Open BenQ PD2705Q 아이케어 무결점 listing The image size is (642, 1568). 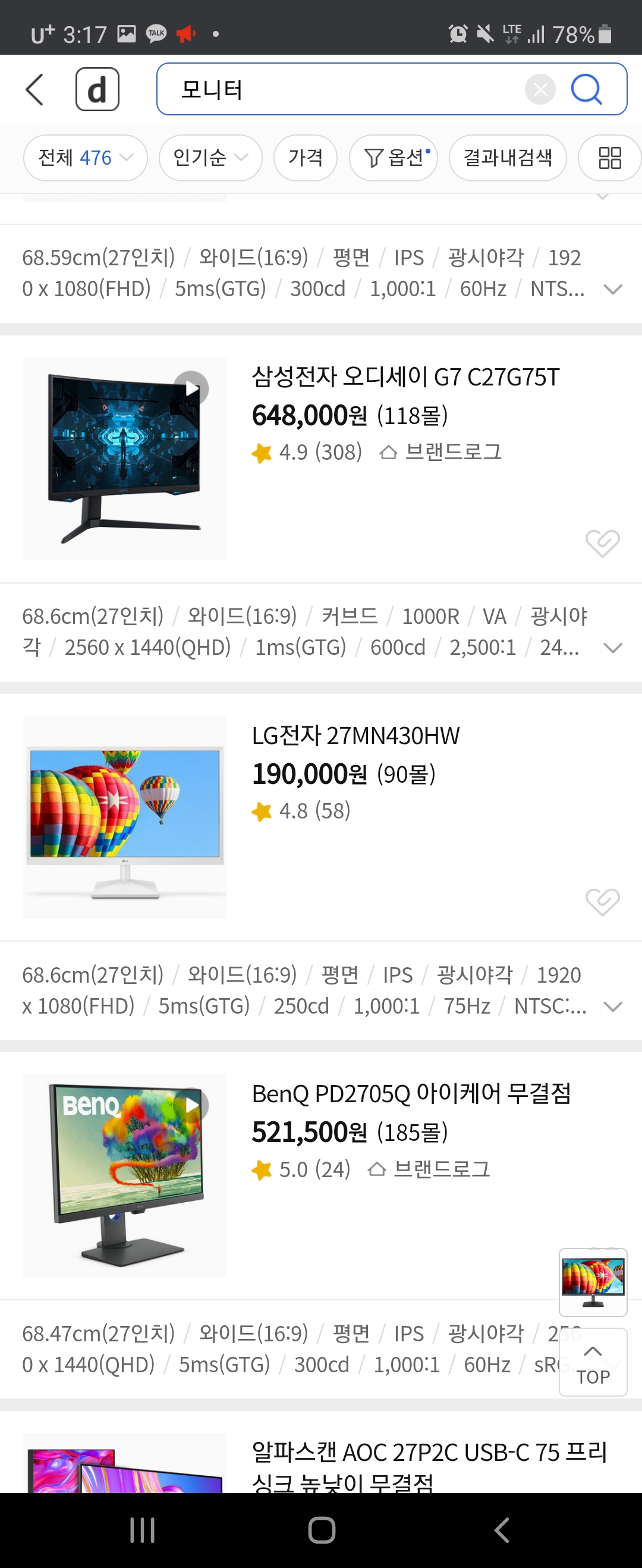pos(411,1095)
